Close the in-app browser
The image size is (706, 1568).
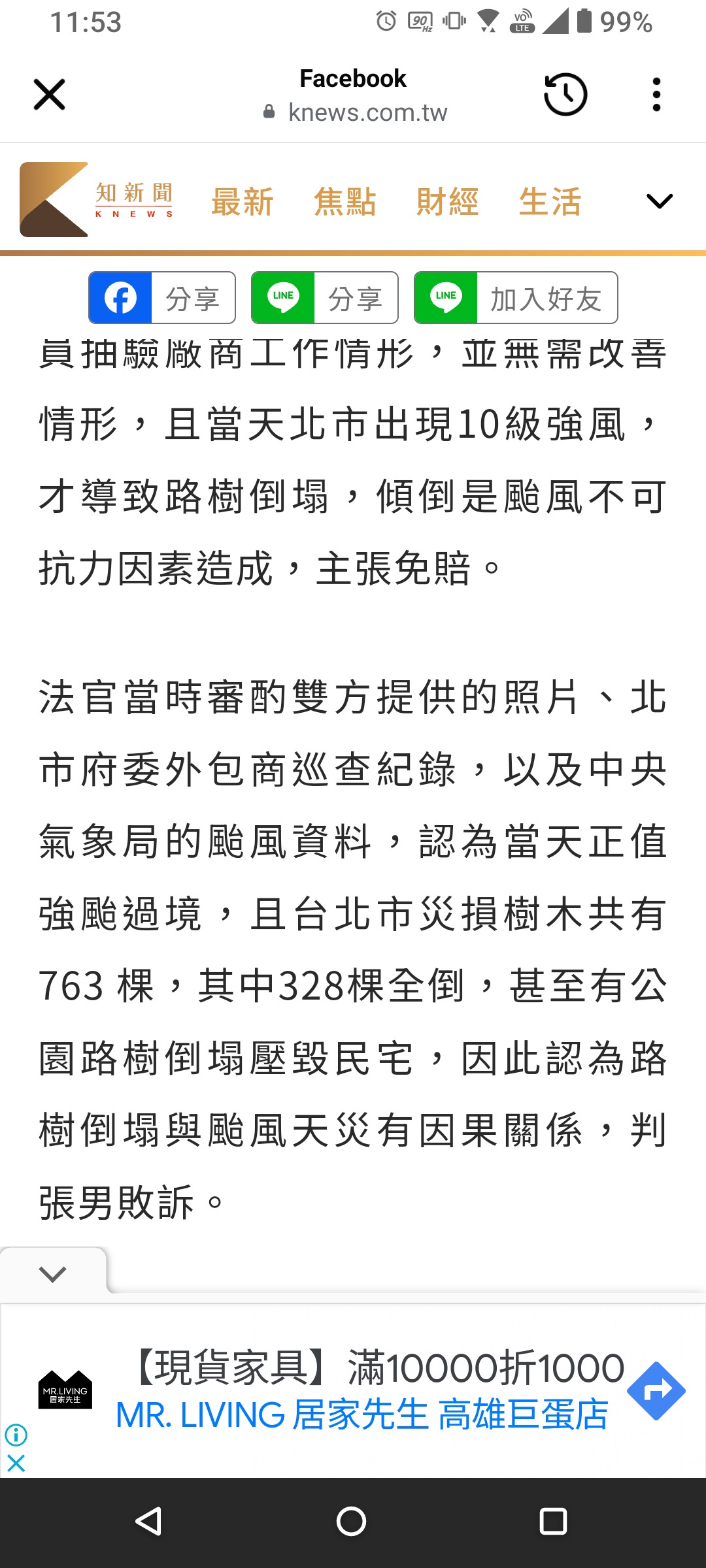pyautogui.click(x=49, y=95)
